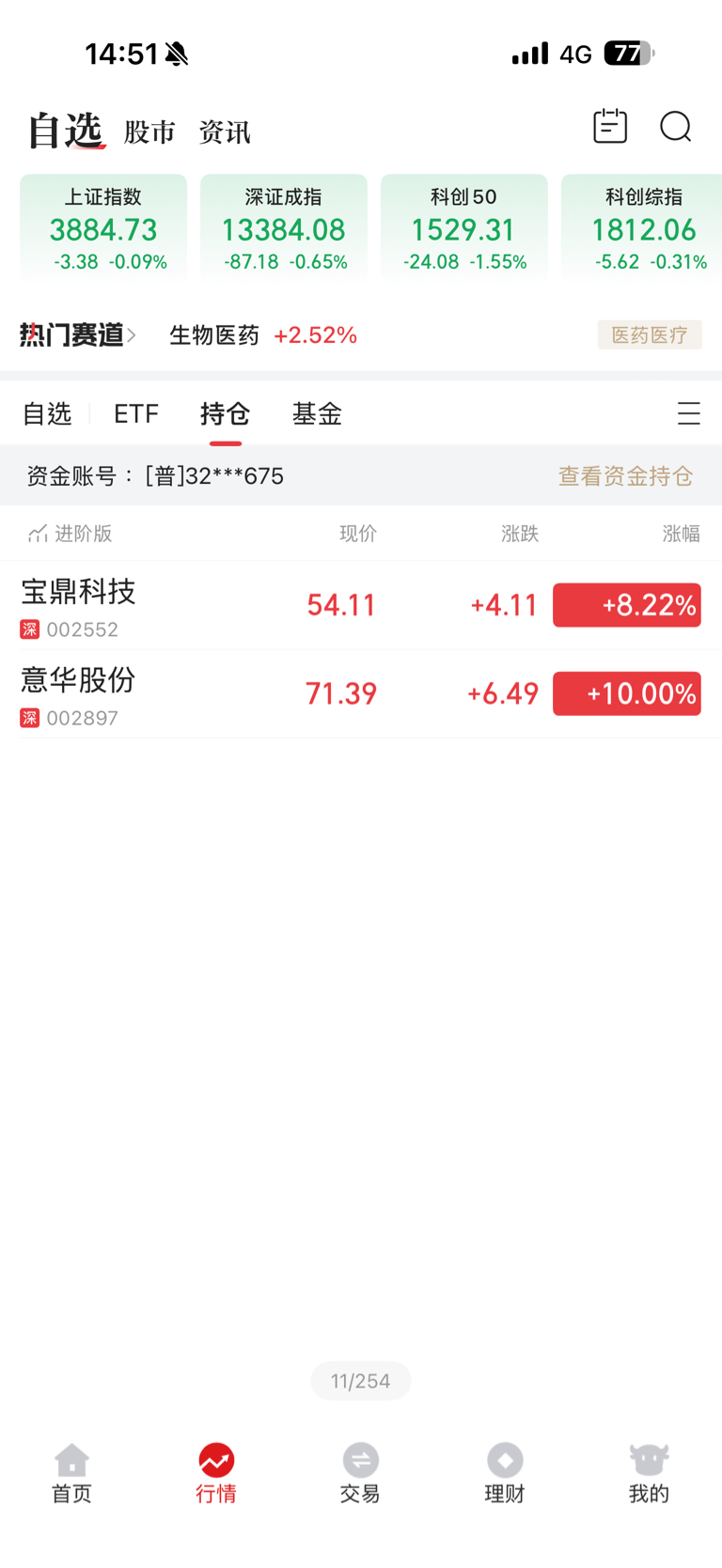Open 热门赛道 hot sectors

[78, 334]
